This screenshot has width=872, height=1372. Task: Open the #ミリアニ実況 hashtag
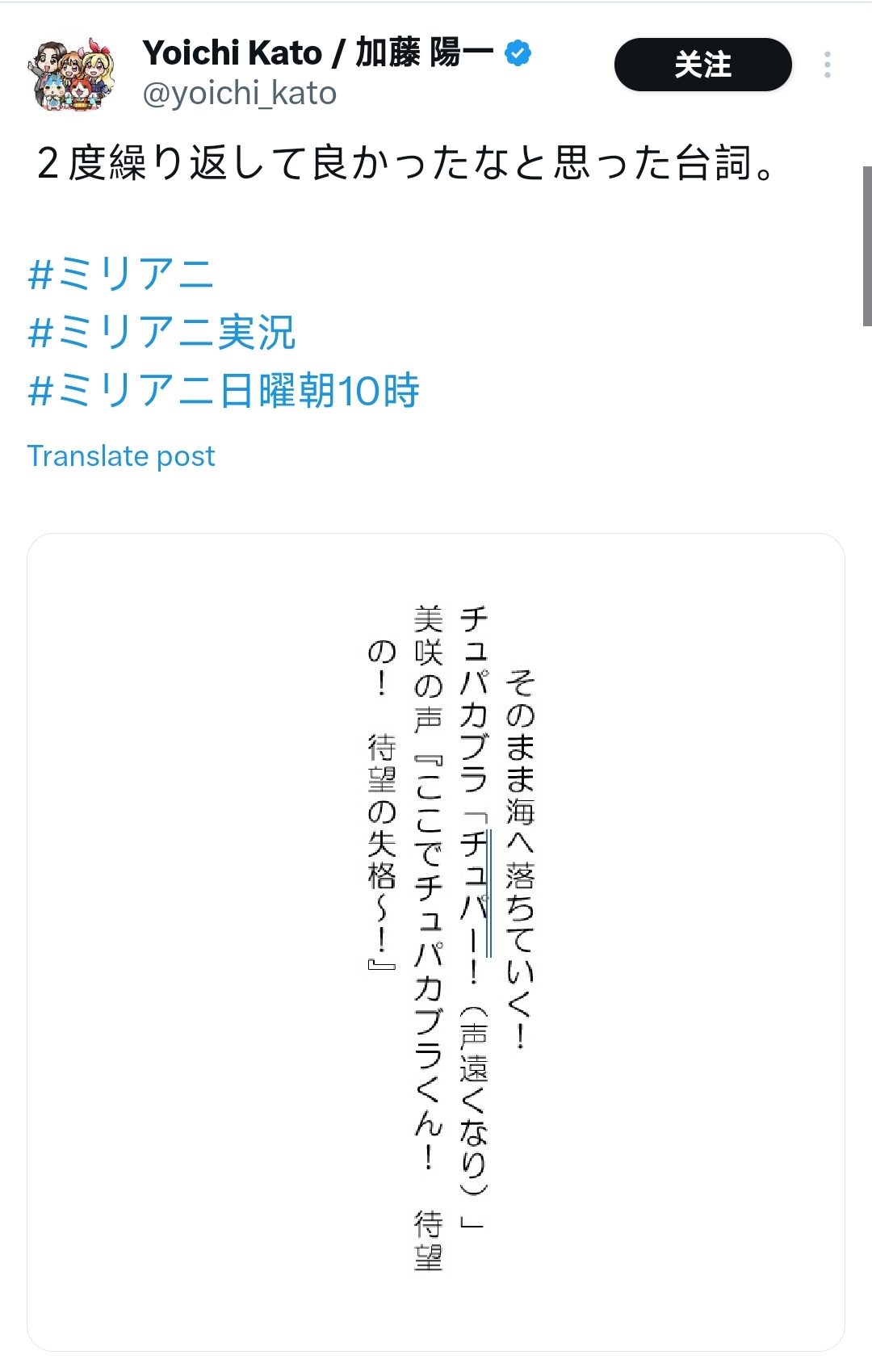tap(161, 333)
